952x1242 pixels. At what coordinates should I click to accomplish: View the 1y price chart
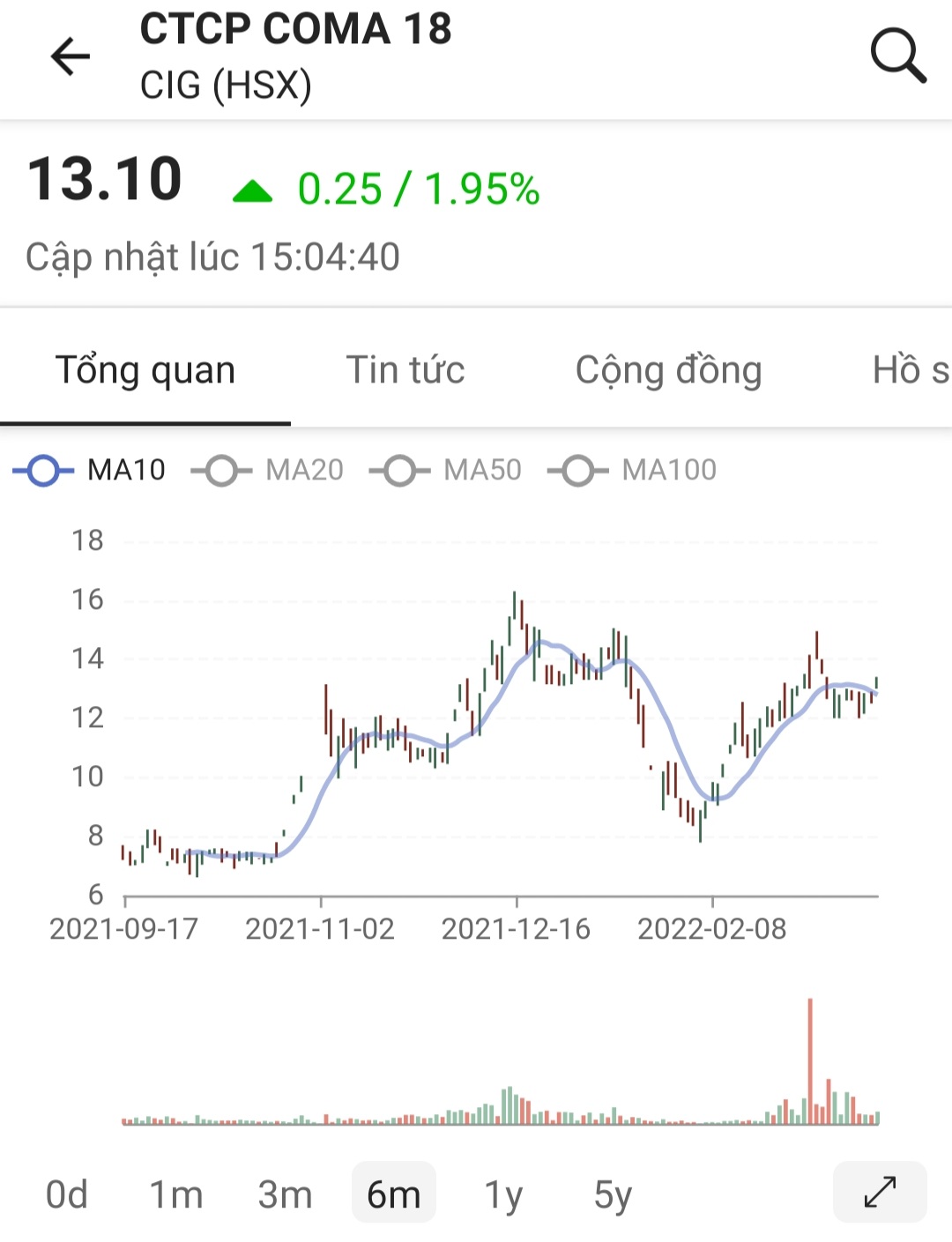click(503, 1194)
